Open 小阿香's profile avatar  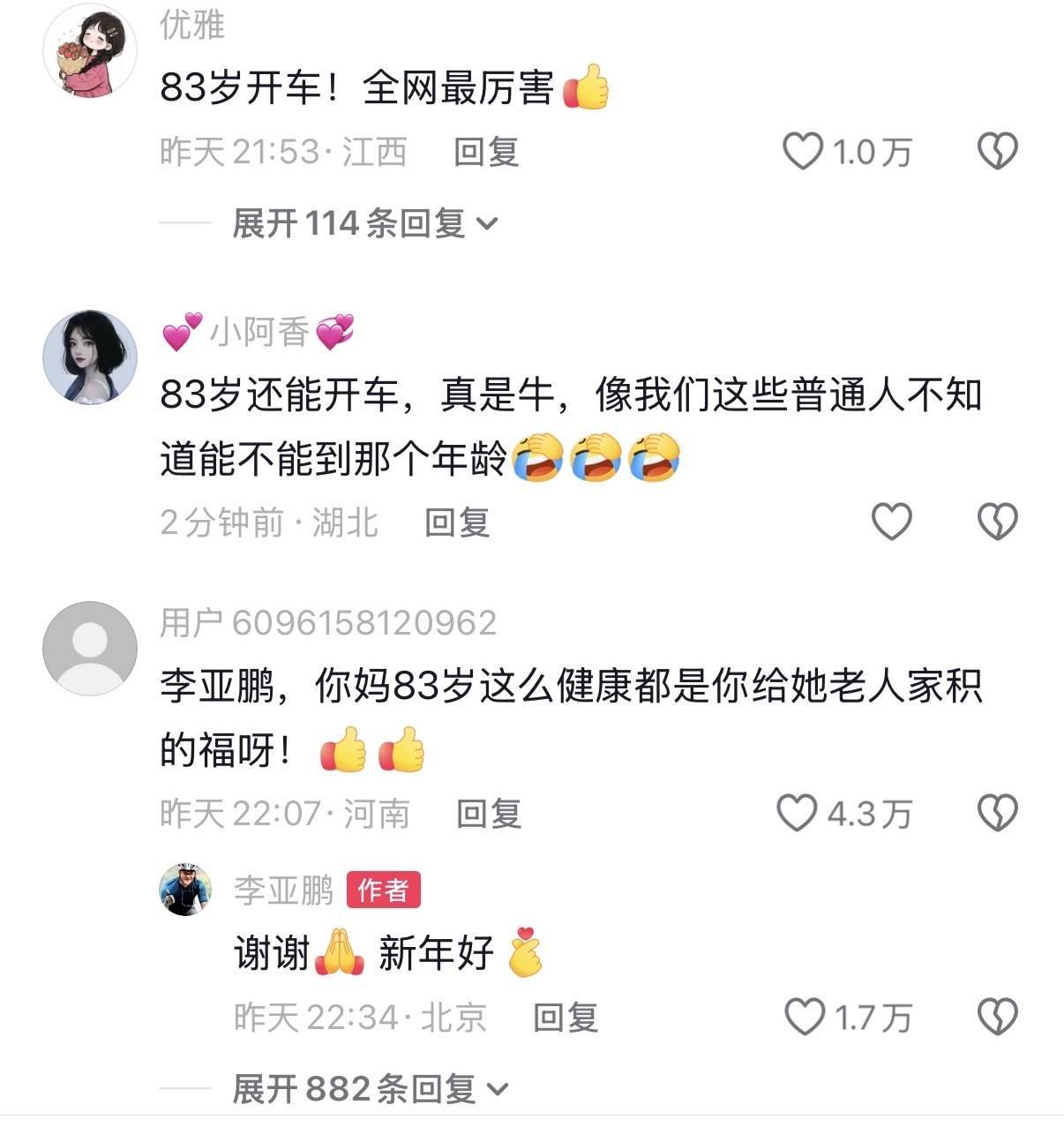click(x=90, y=357)
